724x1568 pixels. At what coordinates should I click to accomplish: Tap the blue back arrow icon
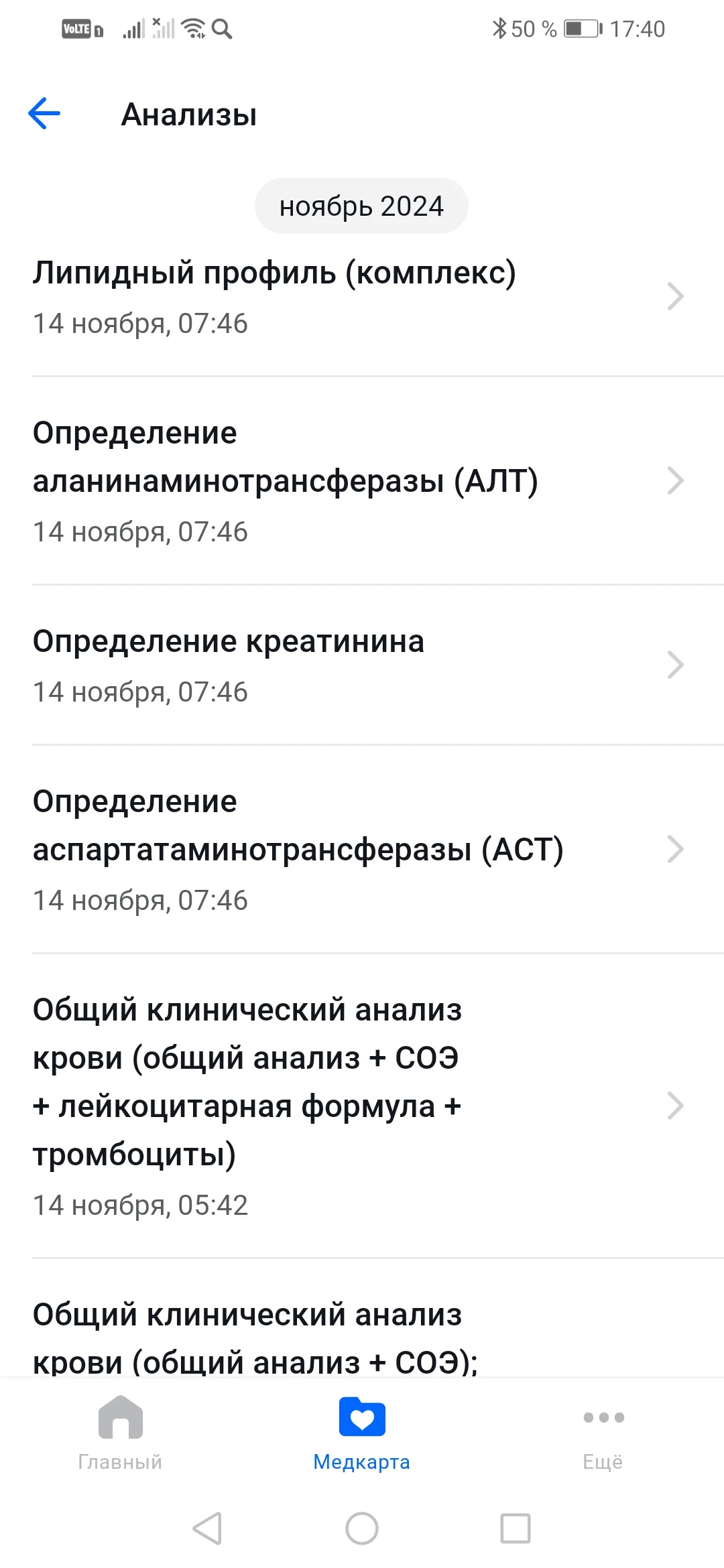42,114
